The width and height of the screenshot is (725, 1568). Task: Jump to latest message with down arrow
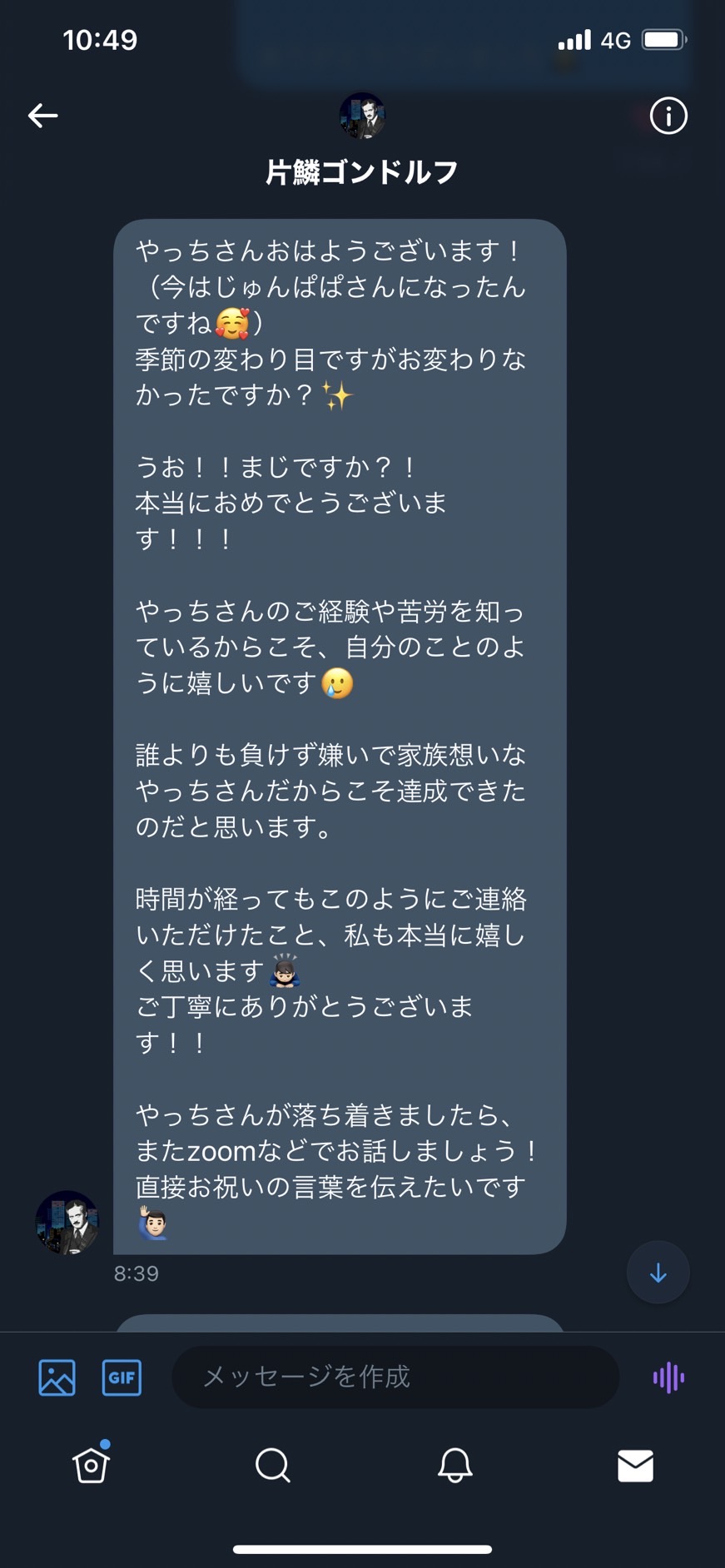658,1273
